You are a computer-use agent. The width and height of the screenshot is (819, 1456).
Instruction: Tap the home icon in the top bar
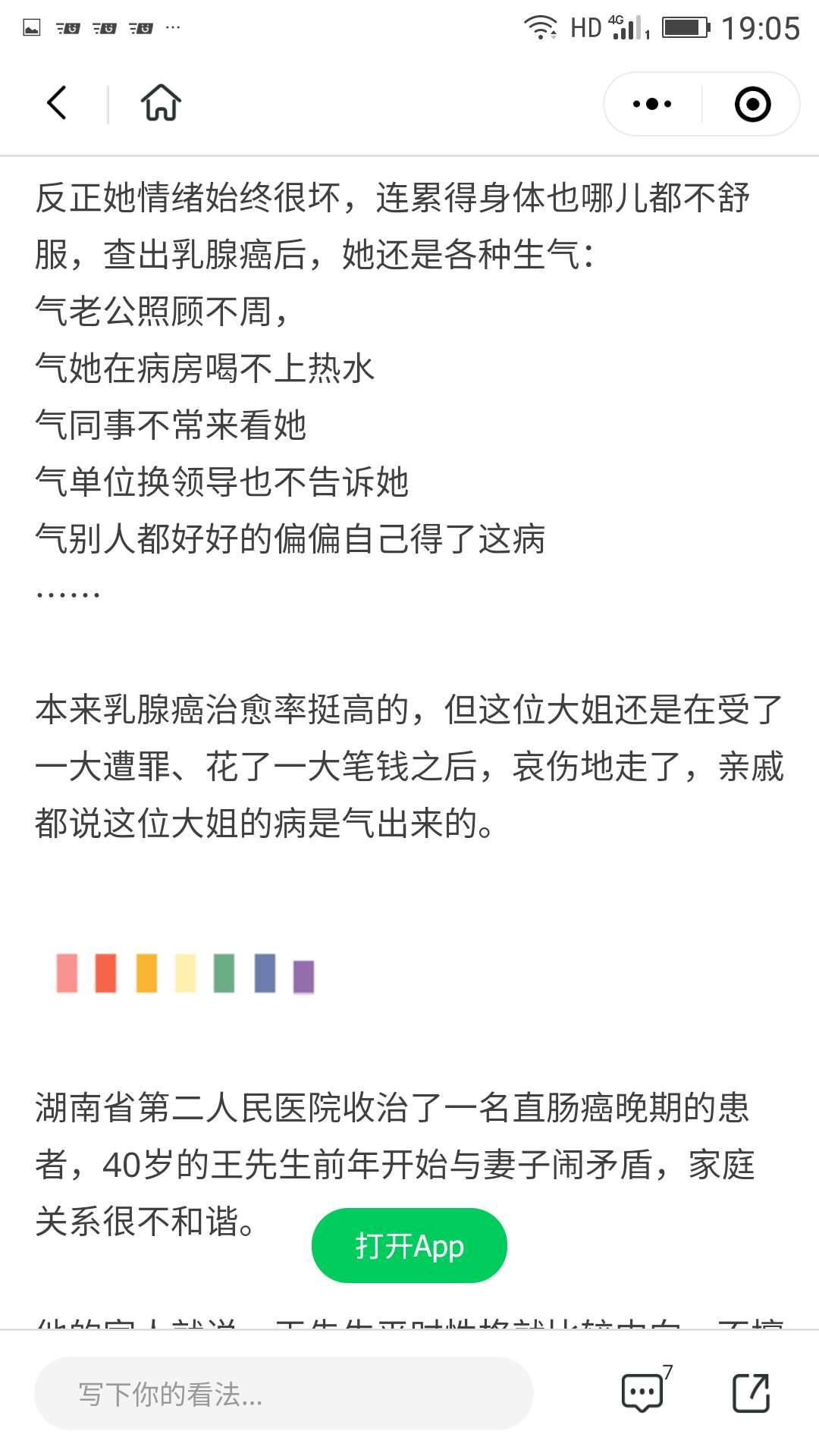click(161, 104)
